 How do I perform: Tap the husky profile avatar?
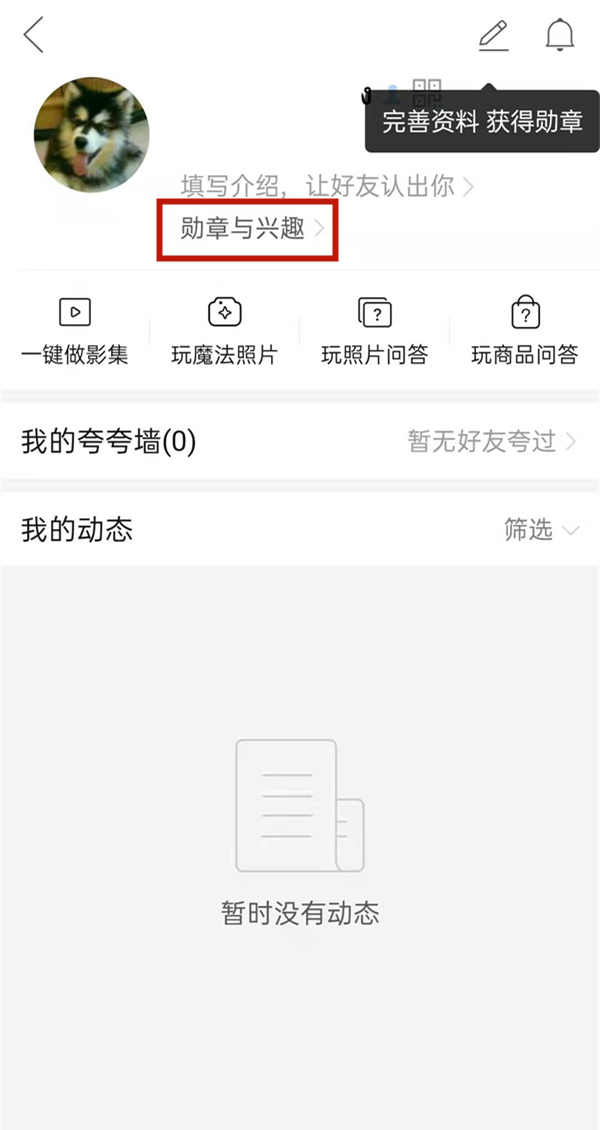(91, 134)
